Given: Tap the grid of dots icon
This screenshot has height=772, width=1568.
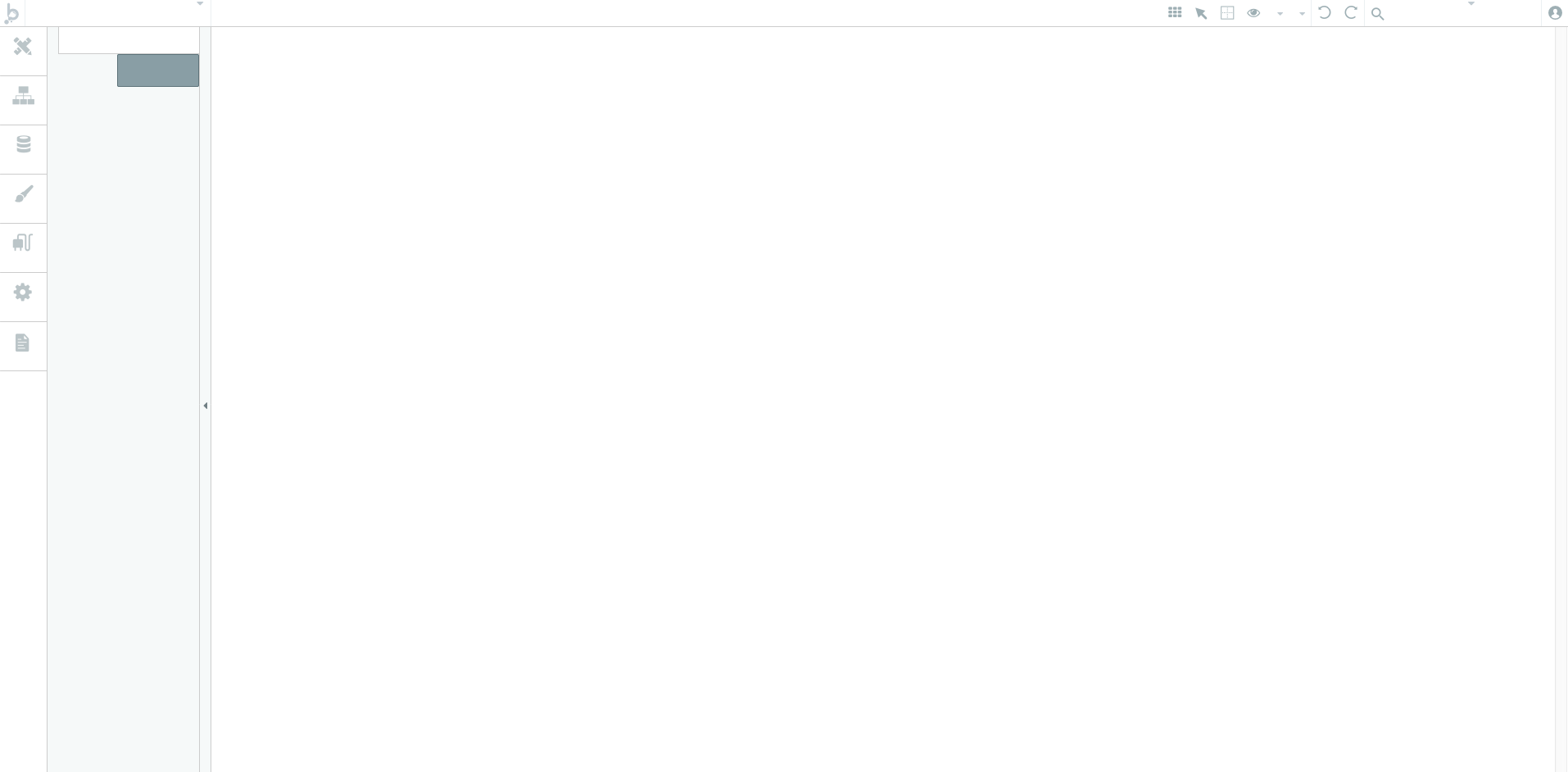Looking at the screenshot, I should pyautogui.click(x=1175, y=12).
